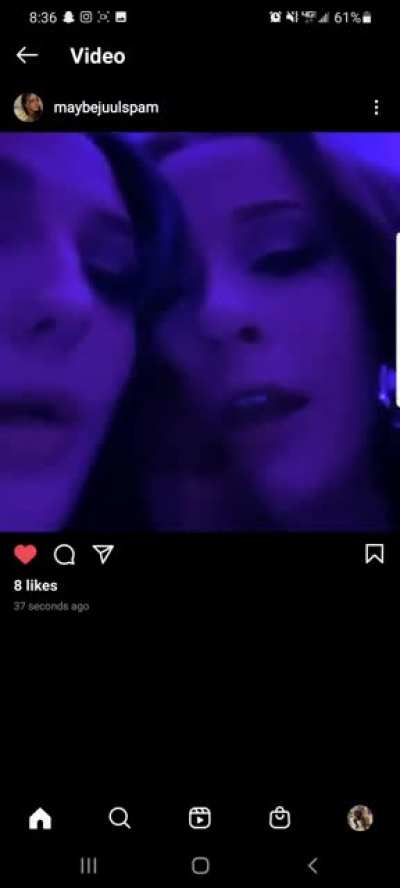Open recent apps from the system bar
The image size is (400, 888).
pyautogui.click(x=88, y=865)
